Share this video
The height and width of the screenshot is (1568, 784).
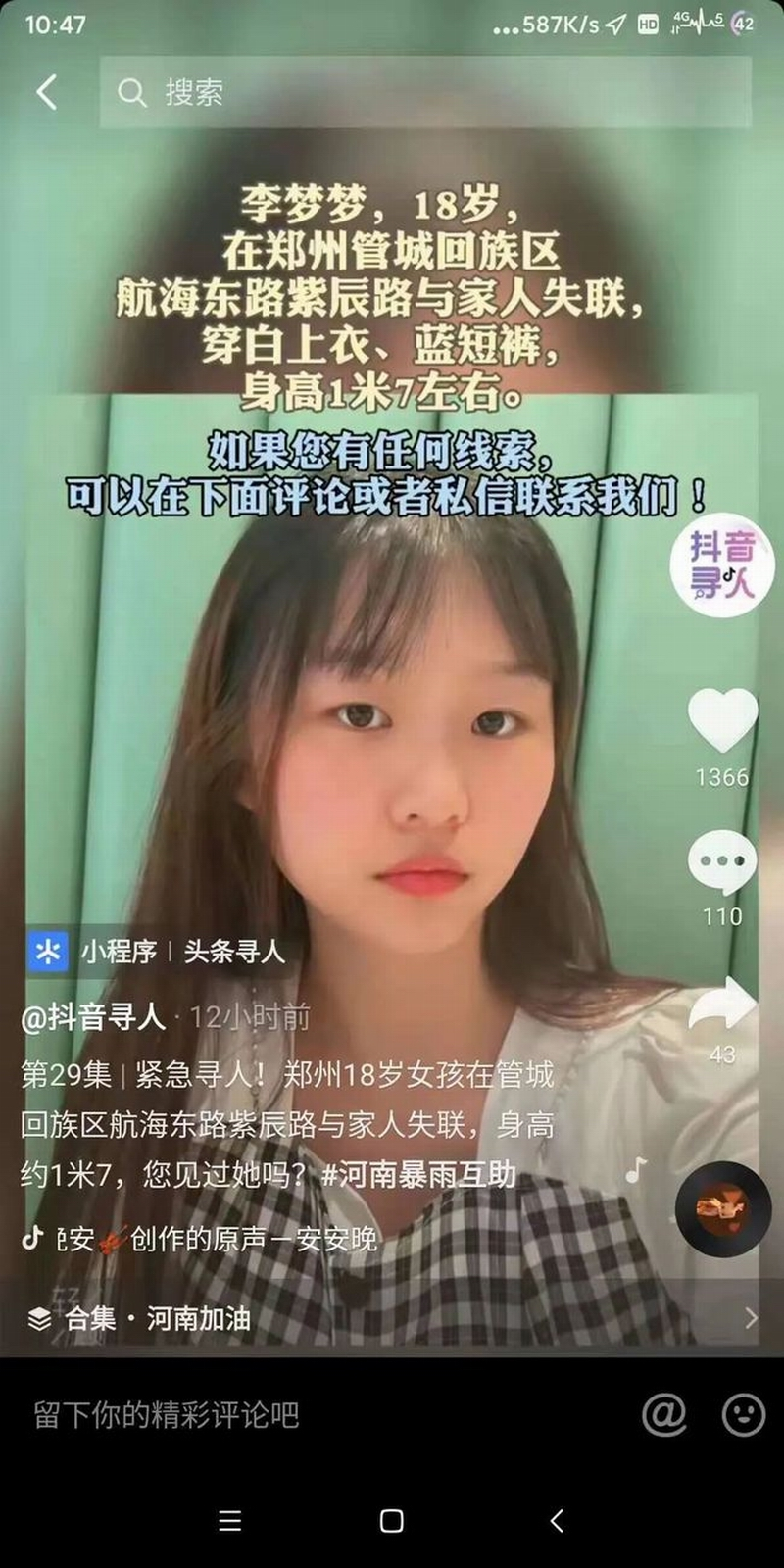pyautogui.click(x=722, y=1004)
